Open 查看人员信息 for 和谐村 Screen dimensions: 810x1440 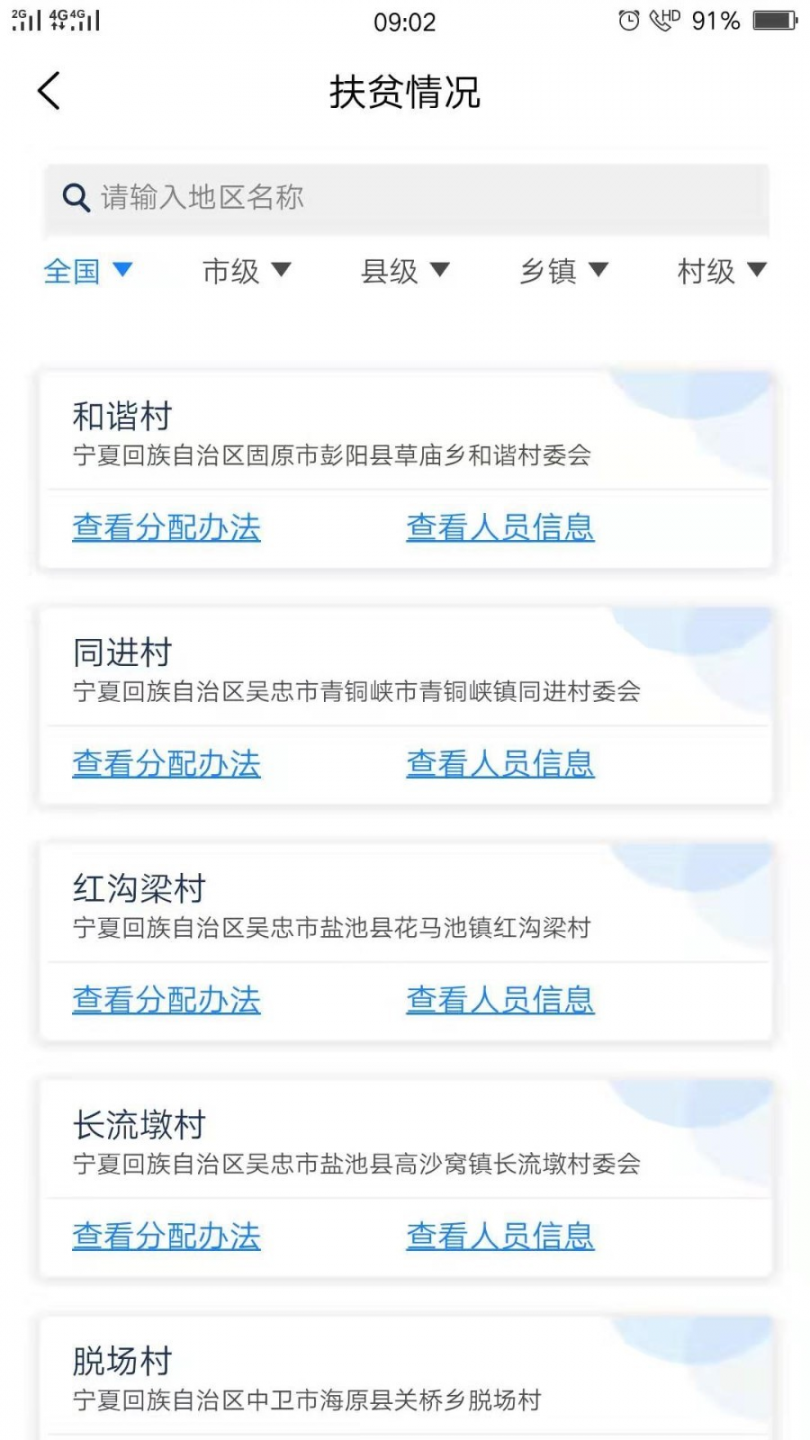tap(500, 527)
